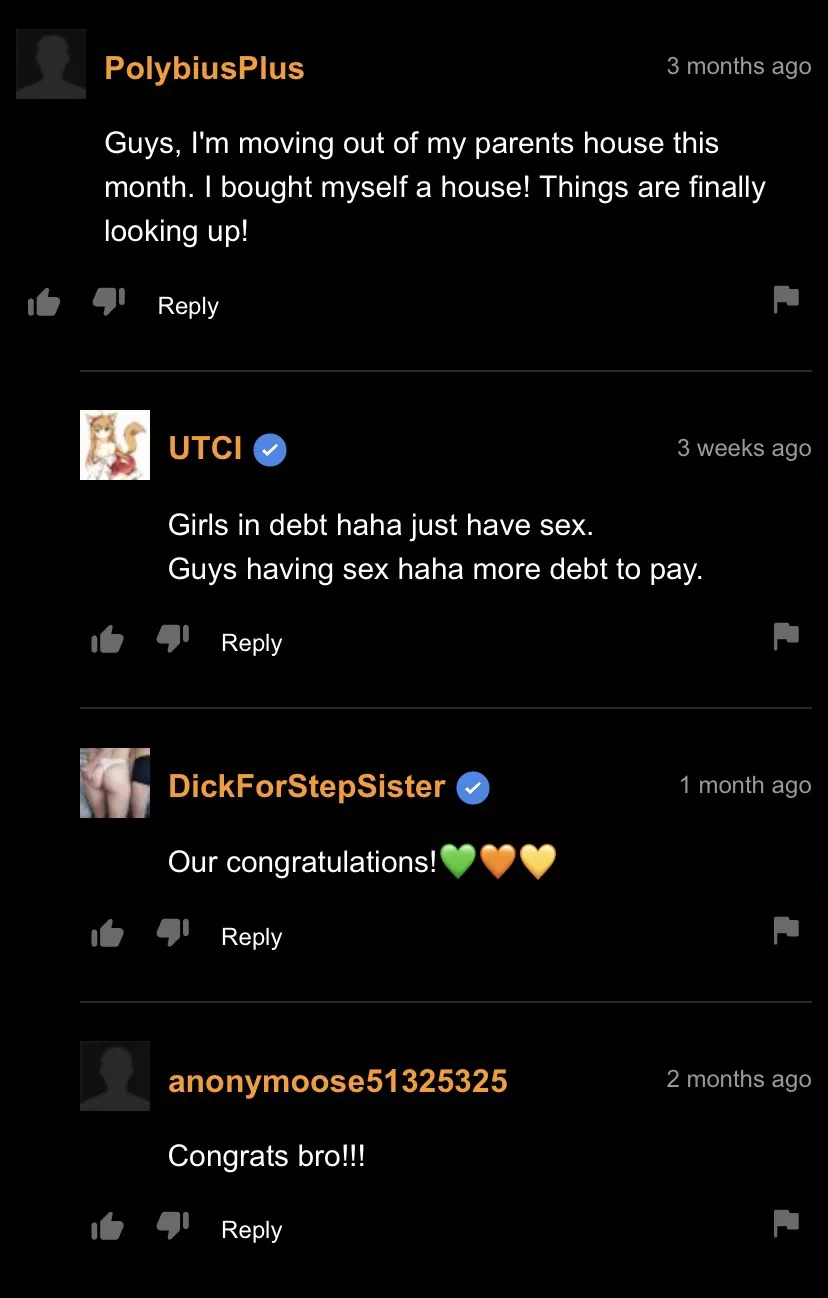This screenshot has height=1298, width=828.
Task: Open PolybiusPlus's profile
Action: 204,68
